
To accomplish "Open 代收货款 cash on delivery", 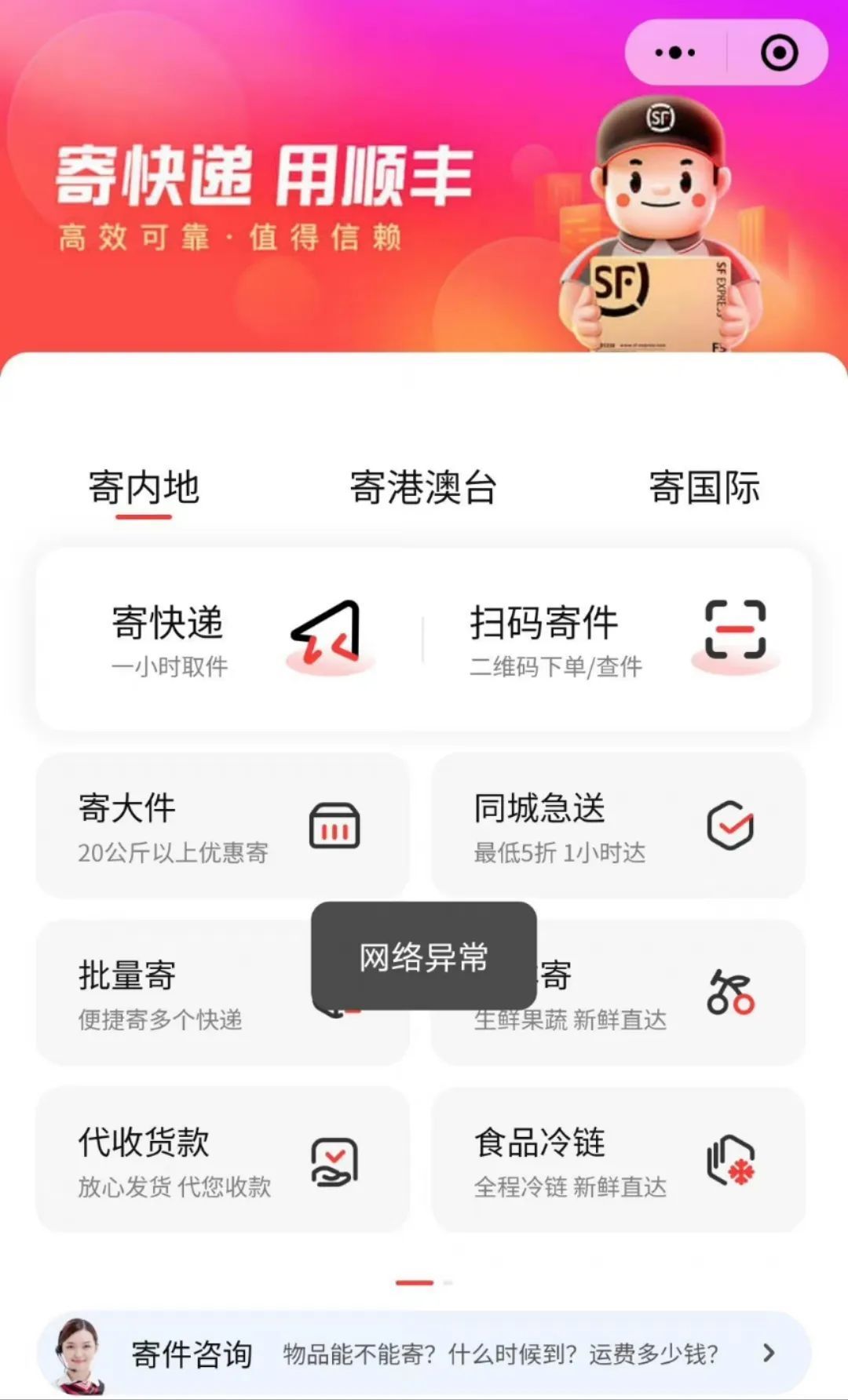I will [222, 1160].
